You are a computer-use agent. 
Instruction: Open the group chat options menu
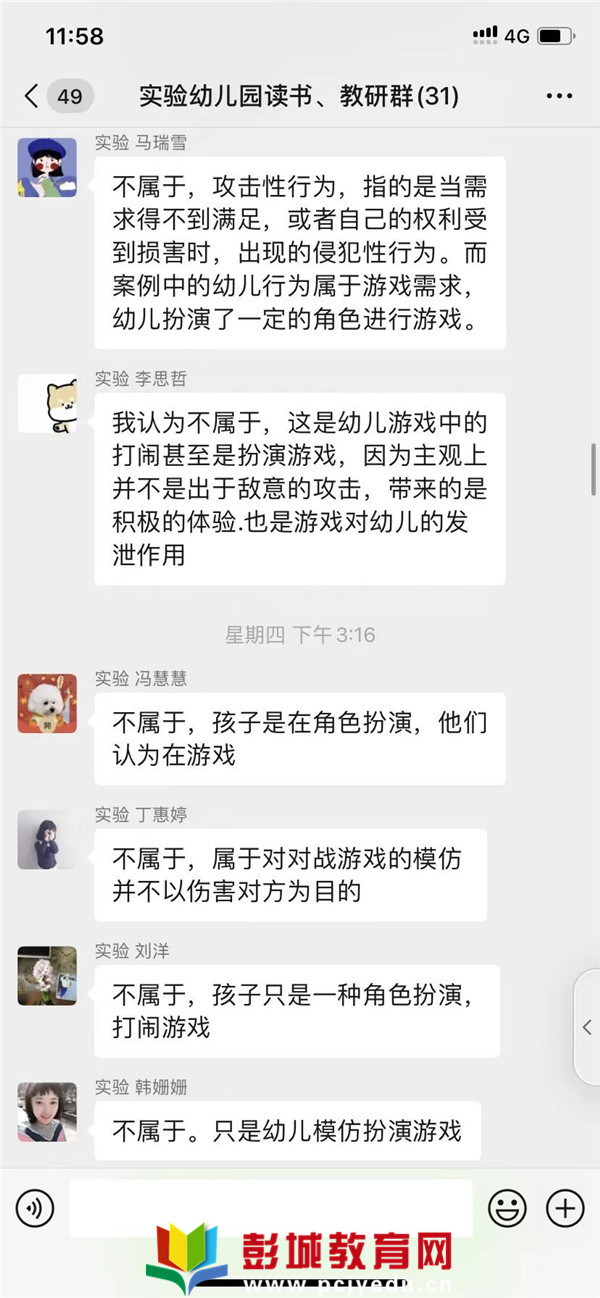pyautogui.click(x=558, y=97)
